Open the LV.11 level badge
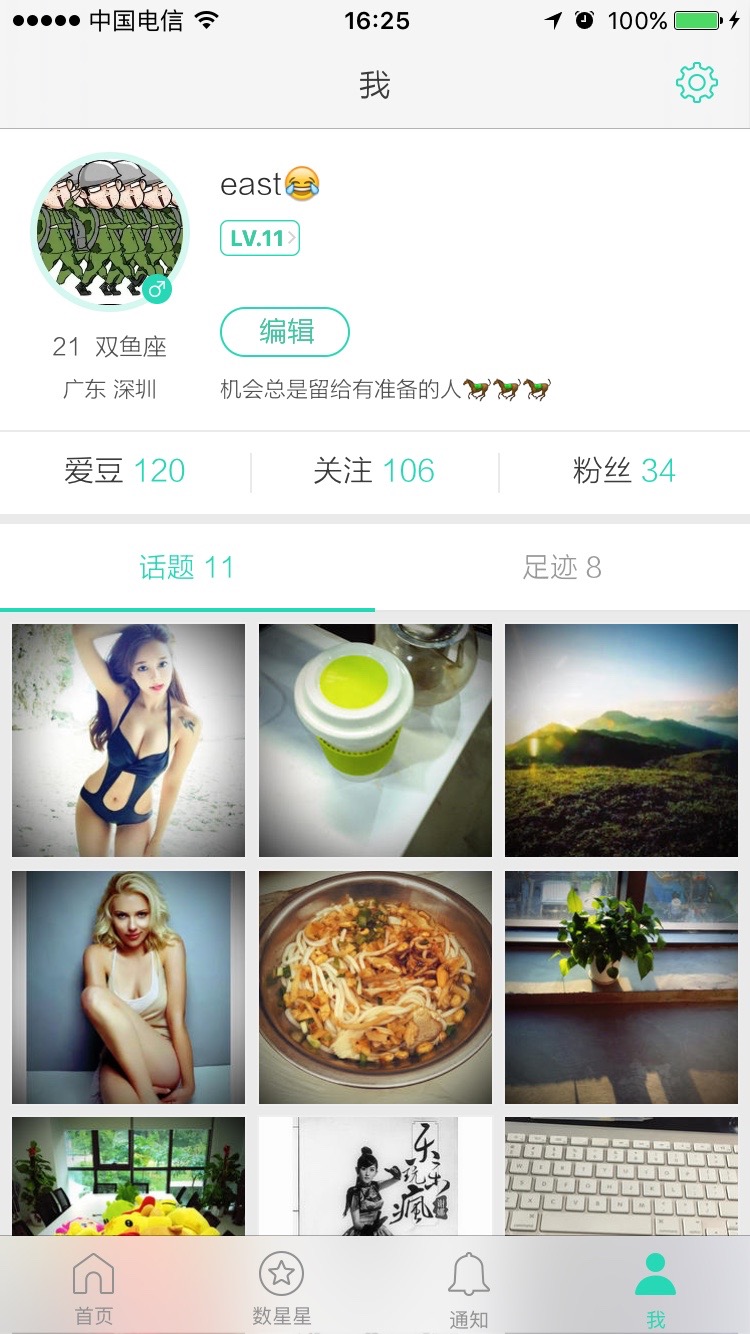Image resolution: width=750 pixels, height=1334 pixels. [x=259, y=238]
